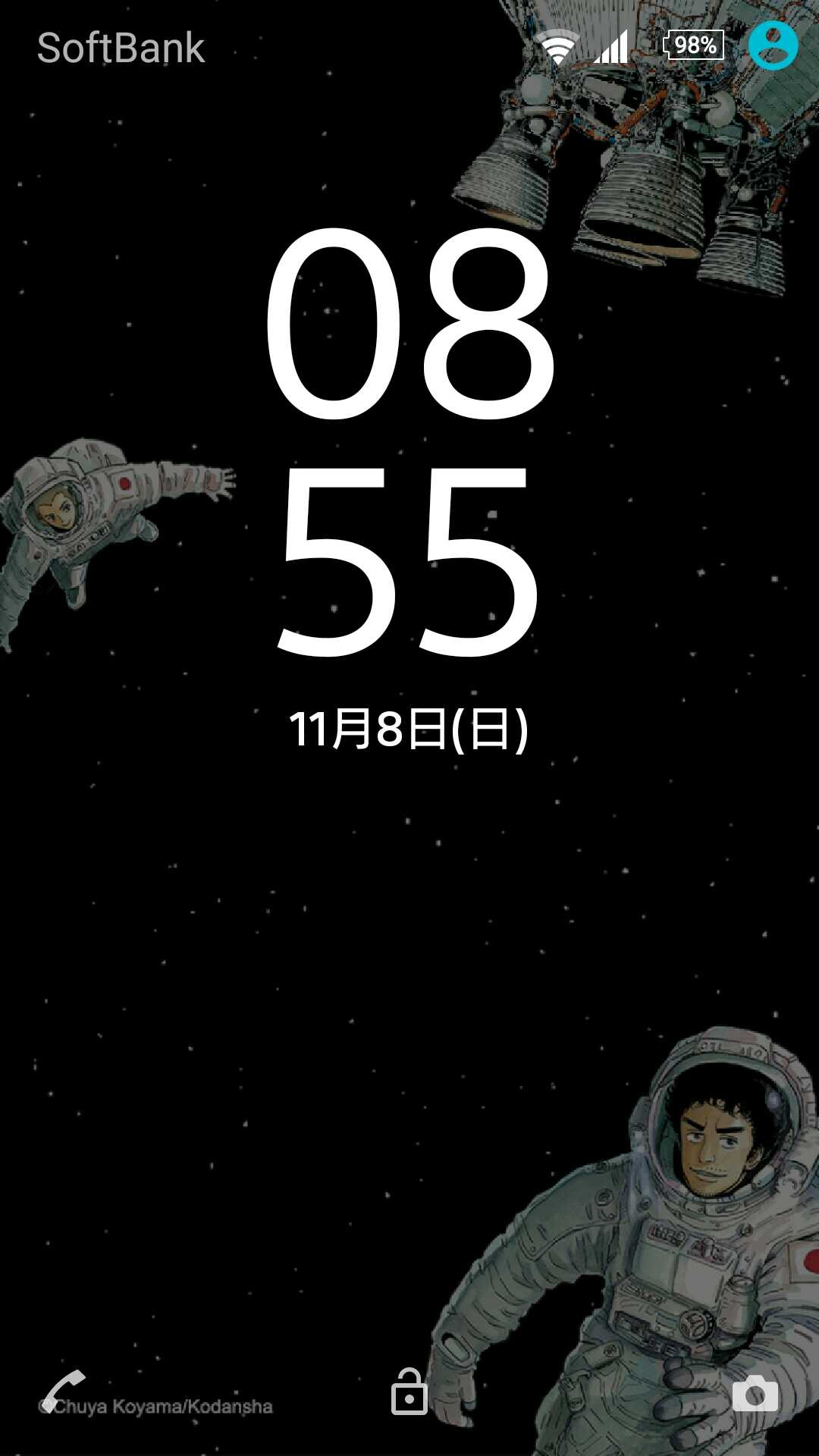Tap the unlock padlock icon
Image resolution: width=819 pixels, height=1456 pixels.
pyautogui.click(x=409, y=1392)
